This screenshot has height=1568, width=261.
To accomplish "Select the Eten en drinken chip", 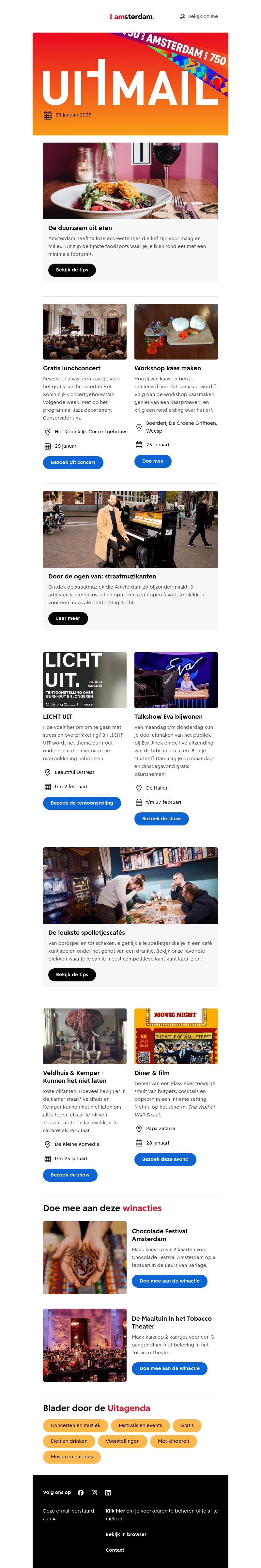I will pos(69,1441).
